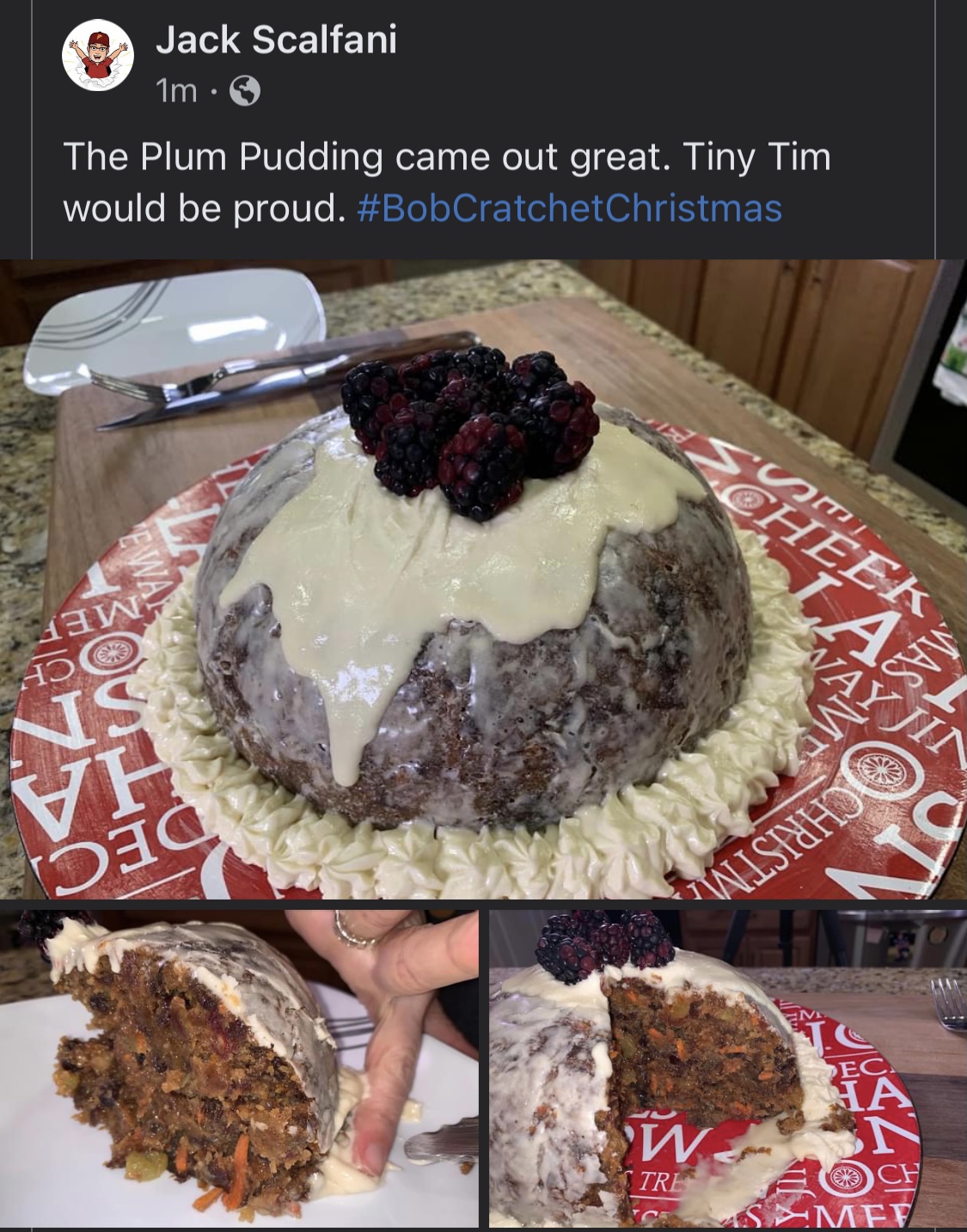Viewport: 967px width, 1232px height.
Task: Open the #BobCratchetChristmas hashtag
Action: 568,209
